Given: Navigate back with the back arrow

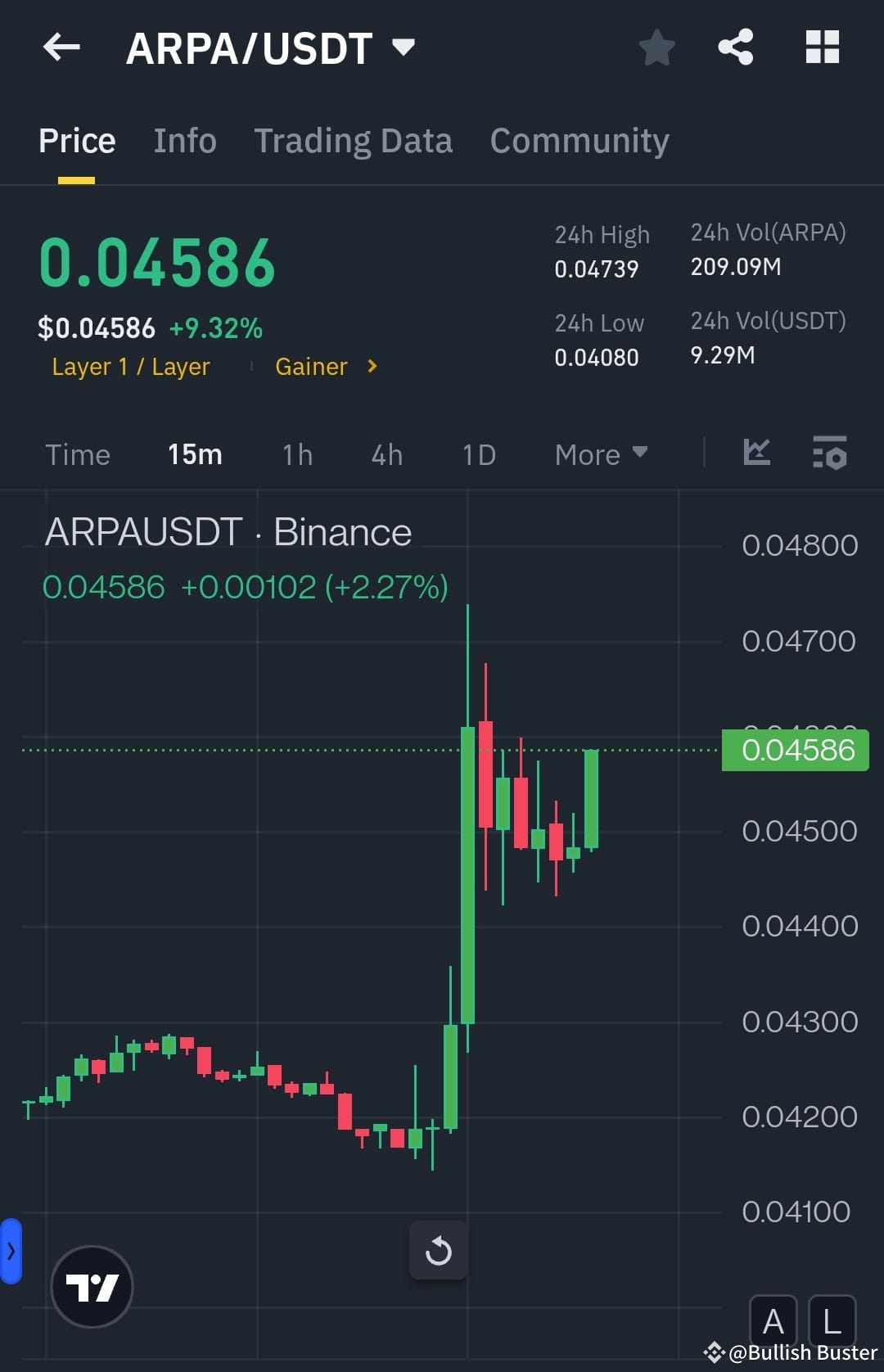Looking at the screenshot, I should point(61,47).
